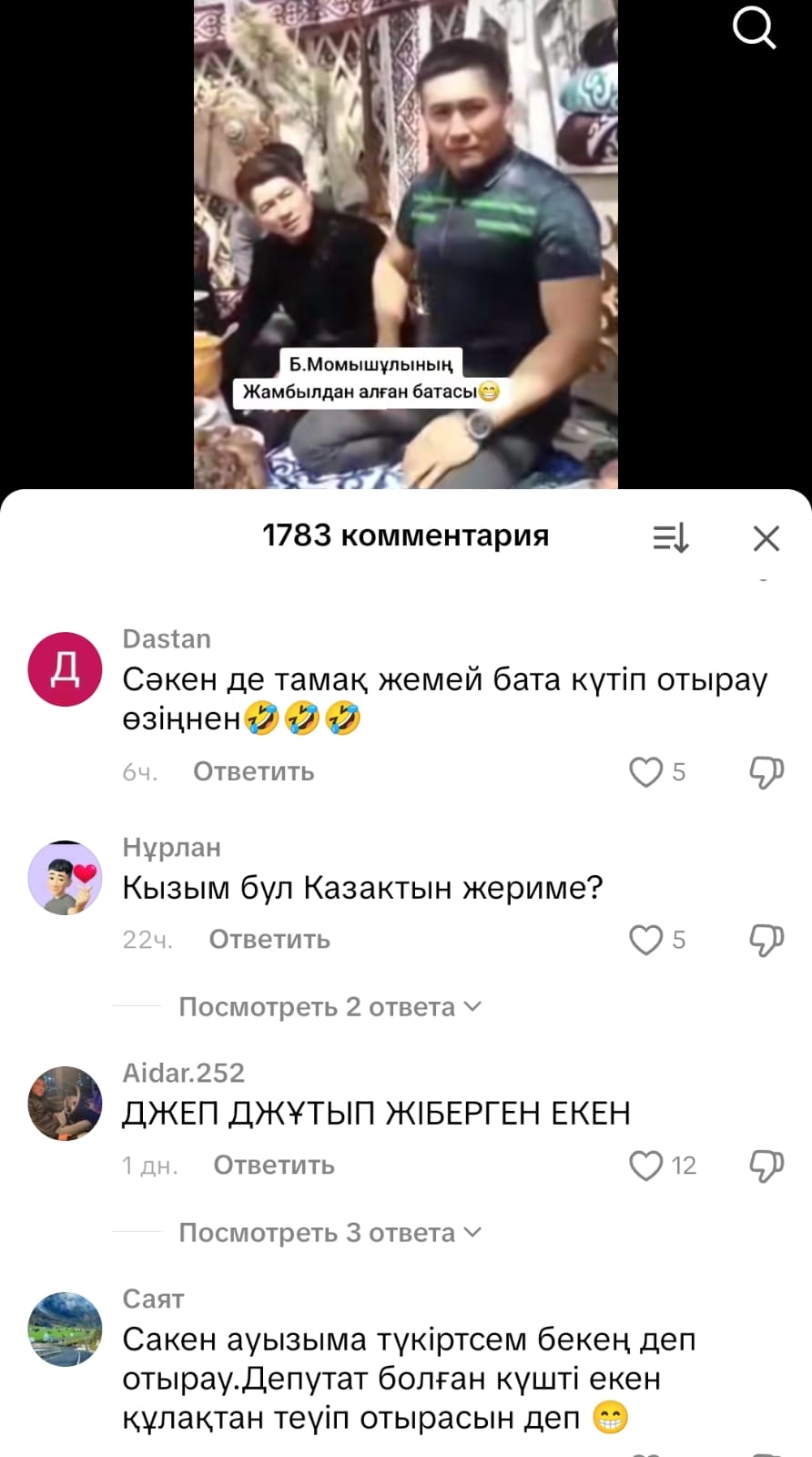Open search from the top right magnifier icon
This screenshot has height=1457, width=812.
click(754, 28)
